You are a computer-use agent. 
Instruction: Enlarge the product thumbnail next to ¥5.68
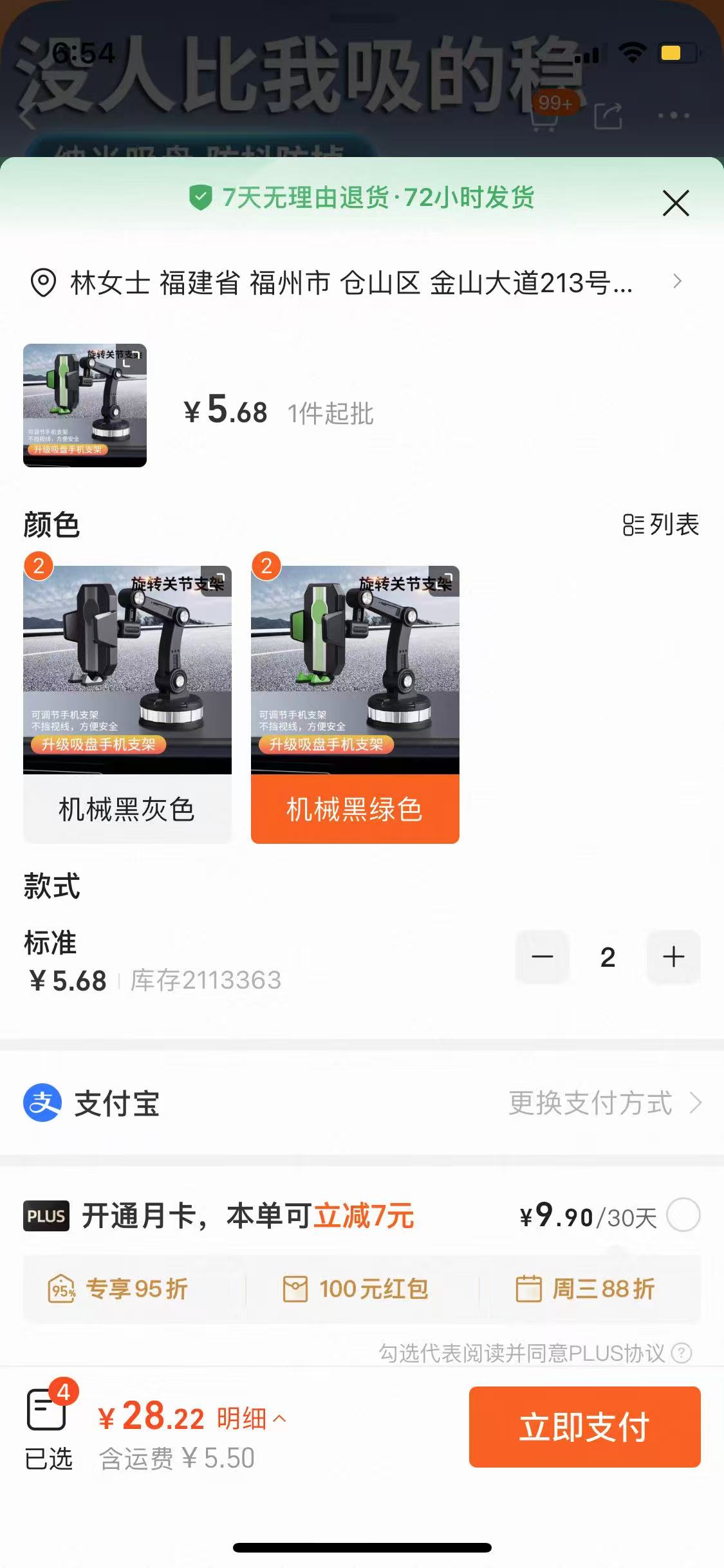[x=85, y=405]
